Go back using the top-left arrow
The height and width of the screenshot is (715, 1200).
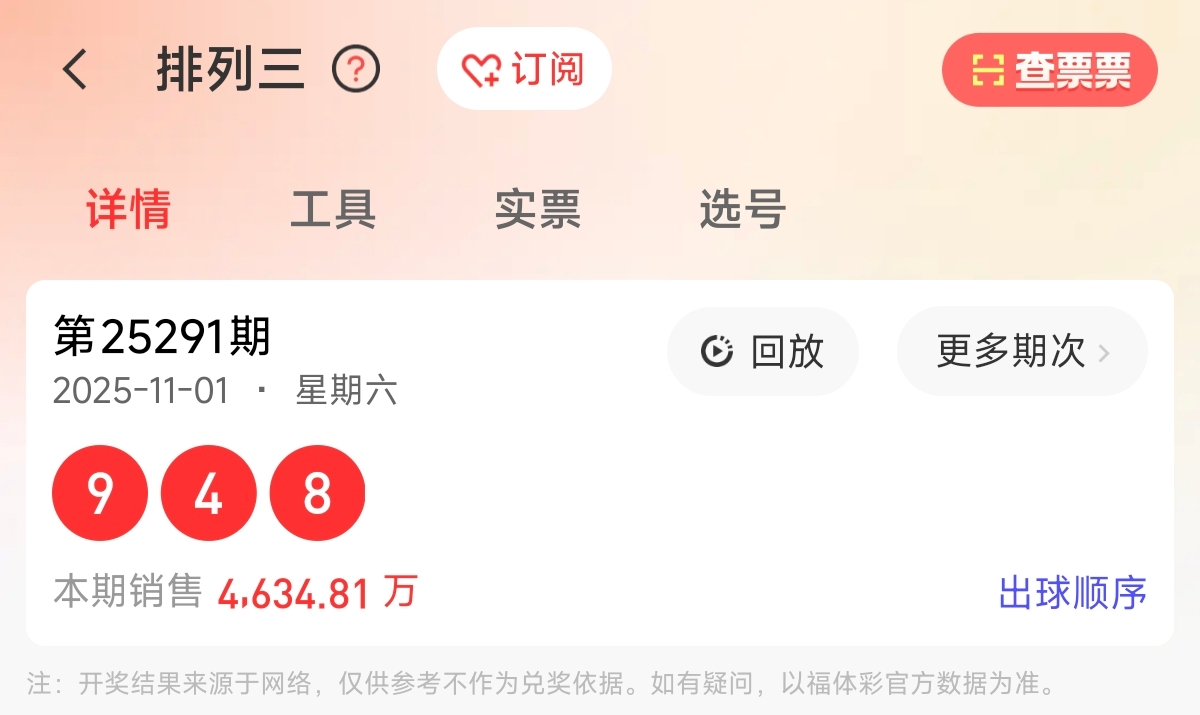point(76,70)
